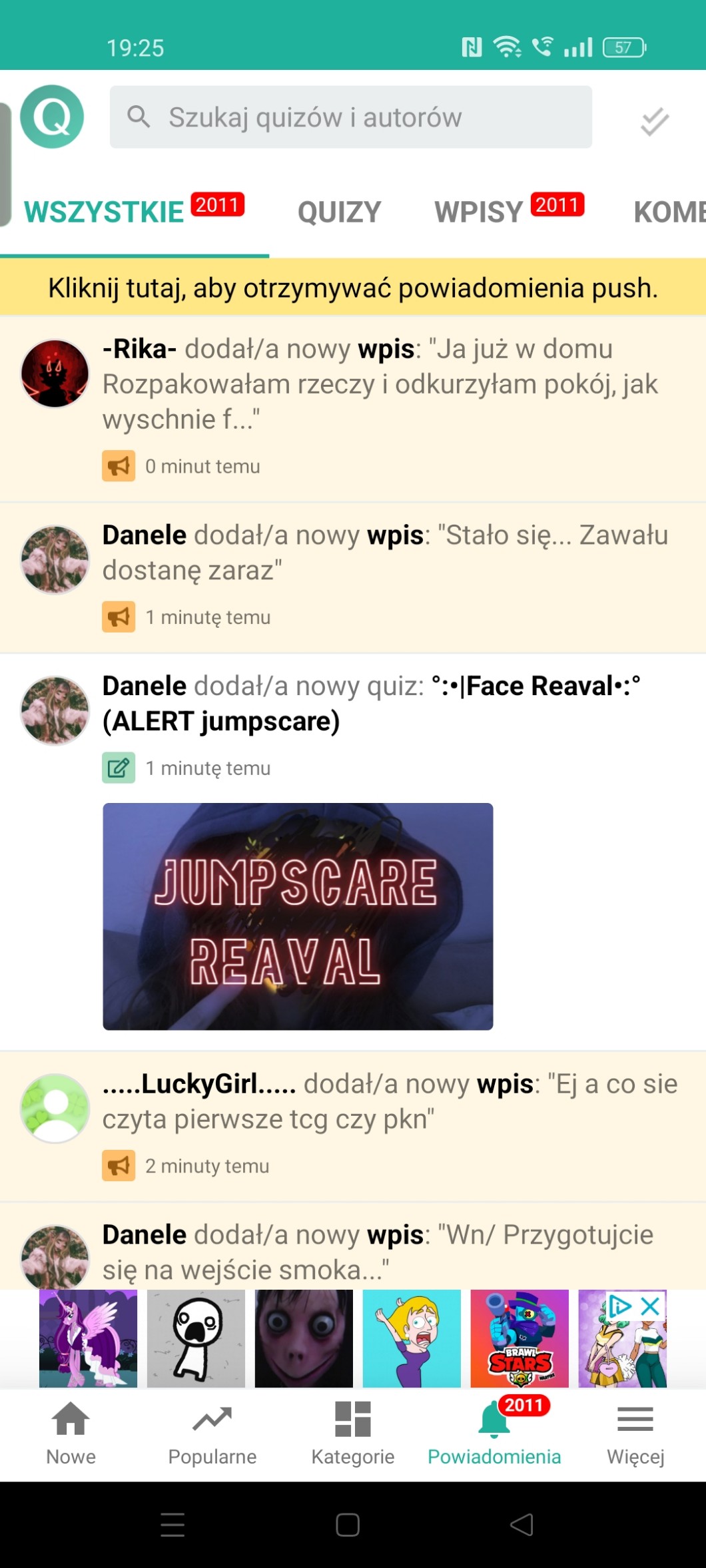The width and height of the screenshot is (706, 1568).
Task: Open Danele's "Stało się" wpis notification
Action: pyautogui.click(x=353, y=578)
